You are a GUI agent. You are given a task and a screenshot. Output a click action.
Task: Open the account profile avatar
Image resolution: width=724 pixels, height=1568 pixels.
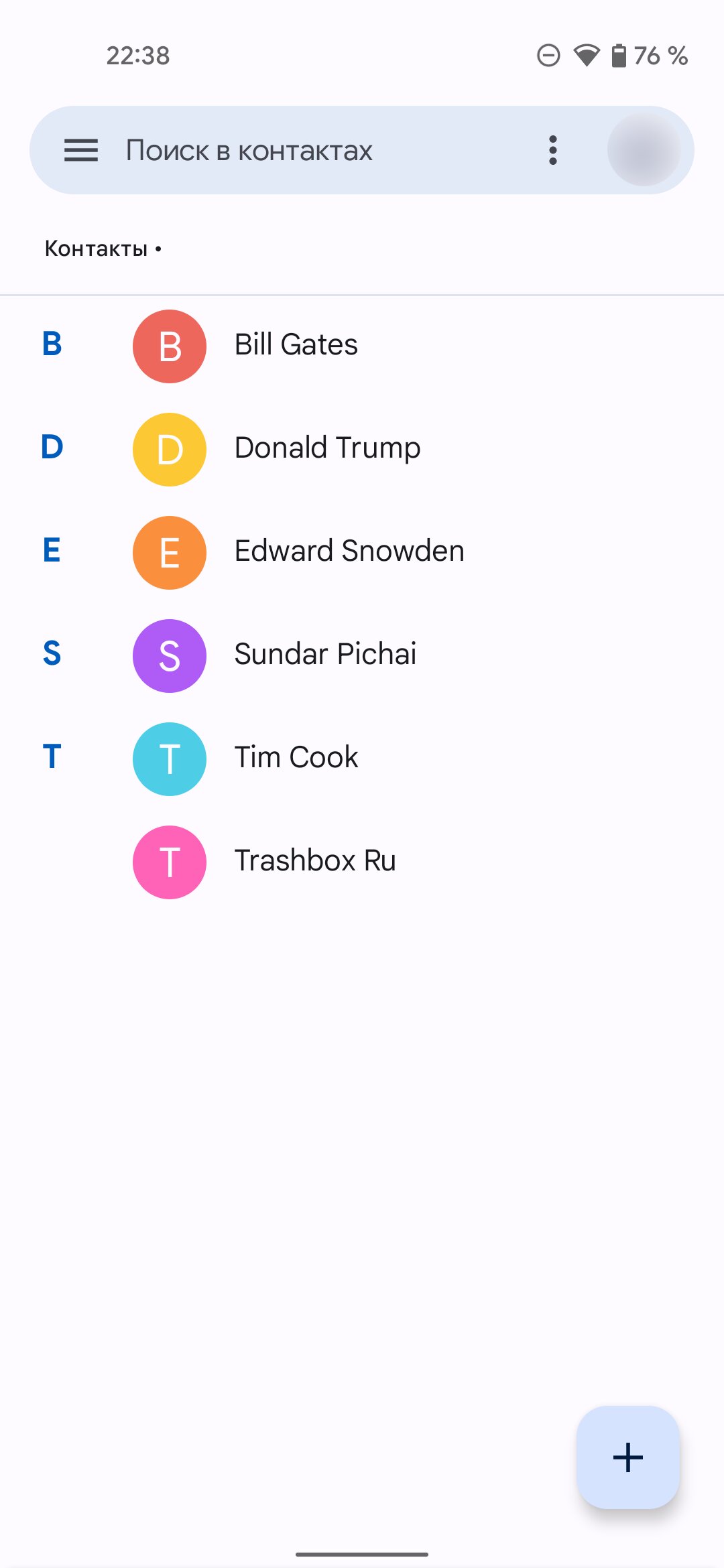click(644, 150)
